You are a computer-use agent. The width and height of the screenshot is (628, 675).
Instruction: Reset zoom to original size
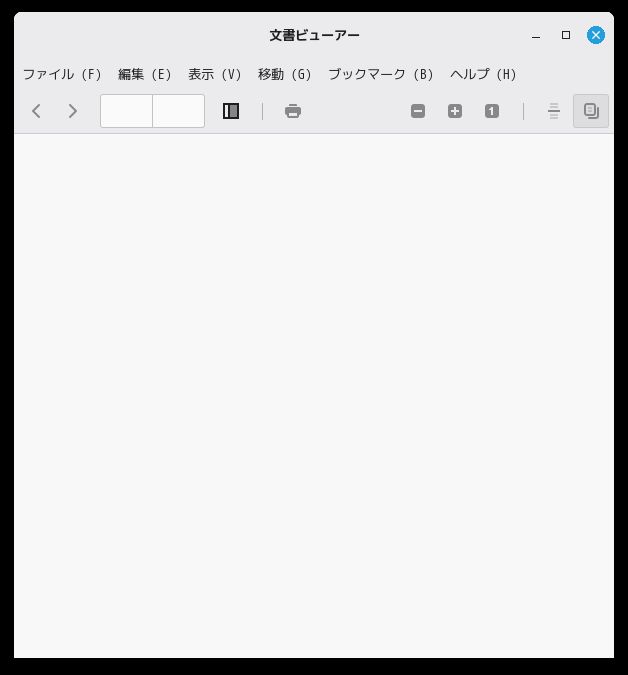[x=492, y=111]
